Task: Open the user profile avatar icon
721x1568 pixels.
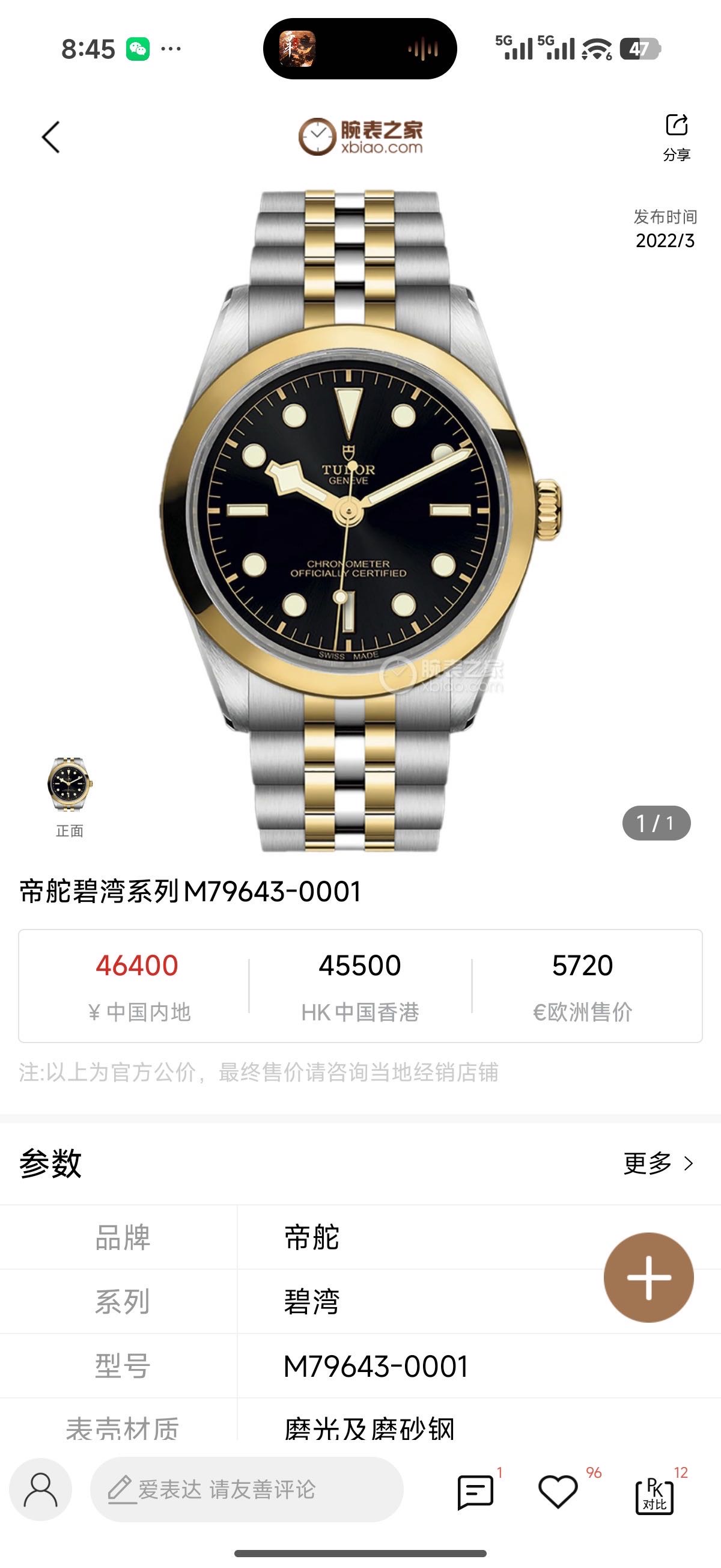Action: pyautogui.click(x=40, y=1489)
